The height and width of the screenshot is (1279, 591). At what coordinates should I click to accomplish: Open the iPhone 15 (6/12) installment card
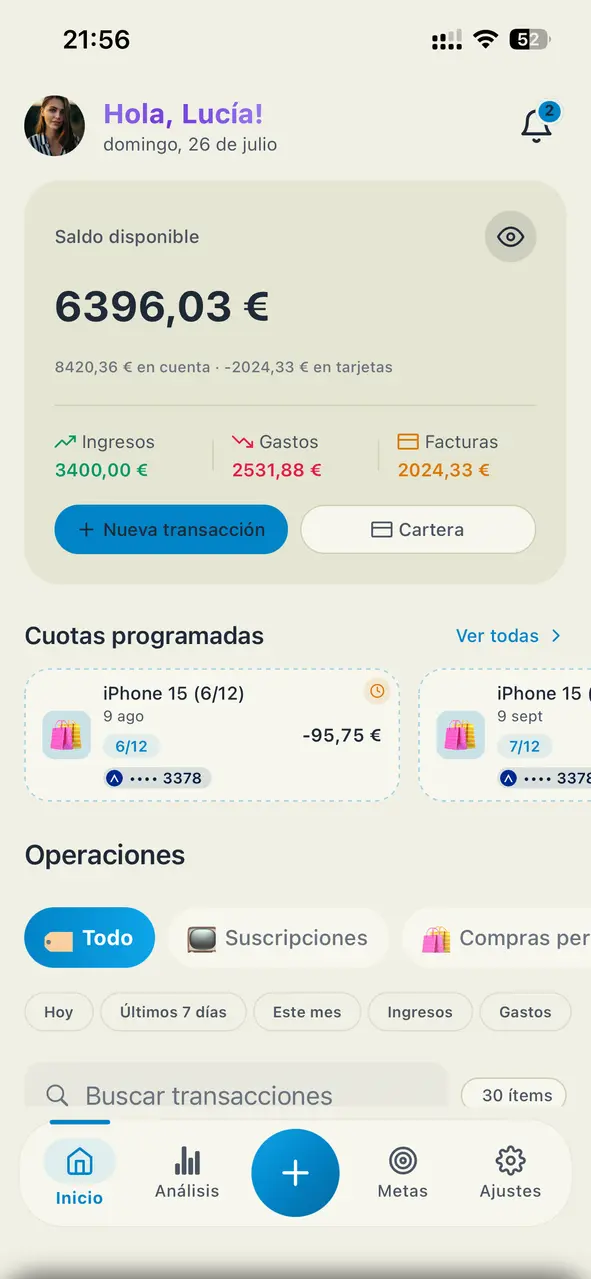click(x=212, y=735)
